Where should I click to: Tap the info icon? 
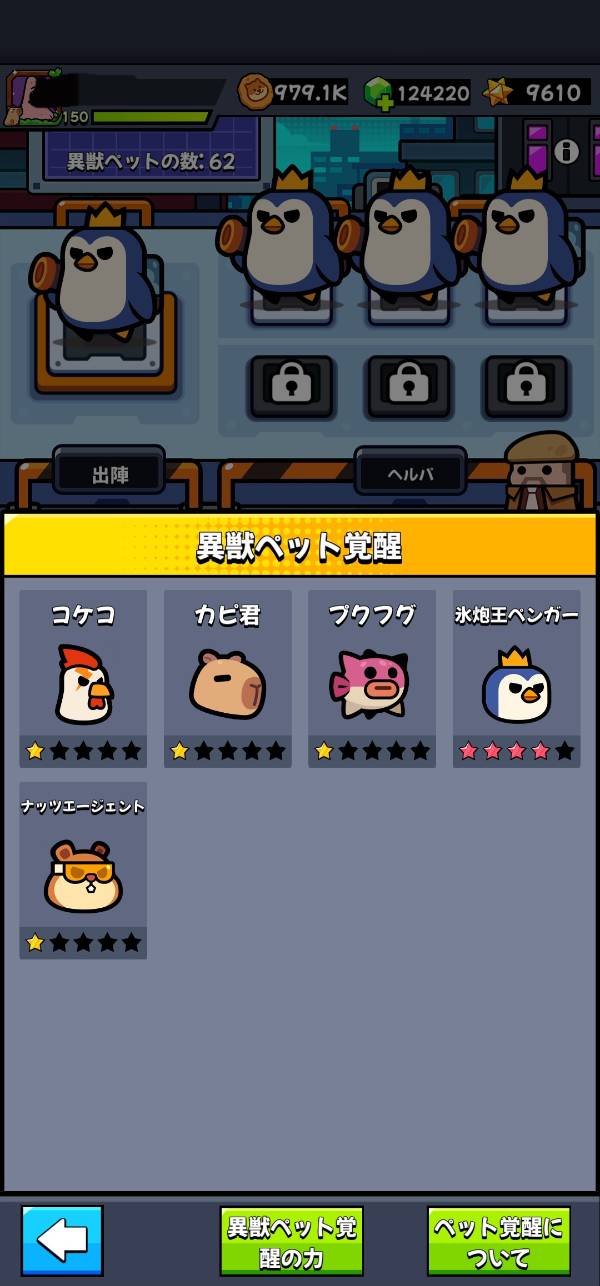tap(566, 151)
